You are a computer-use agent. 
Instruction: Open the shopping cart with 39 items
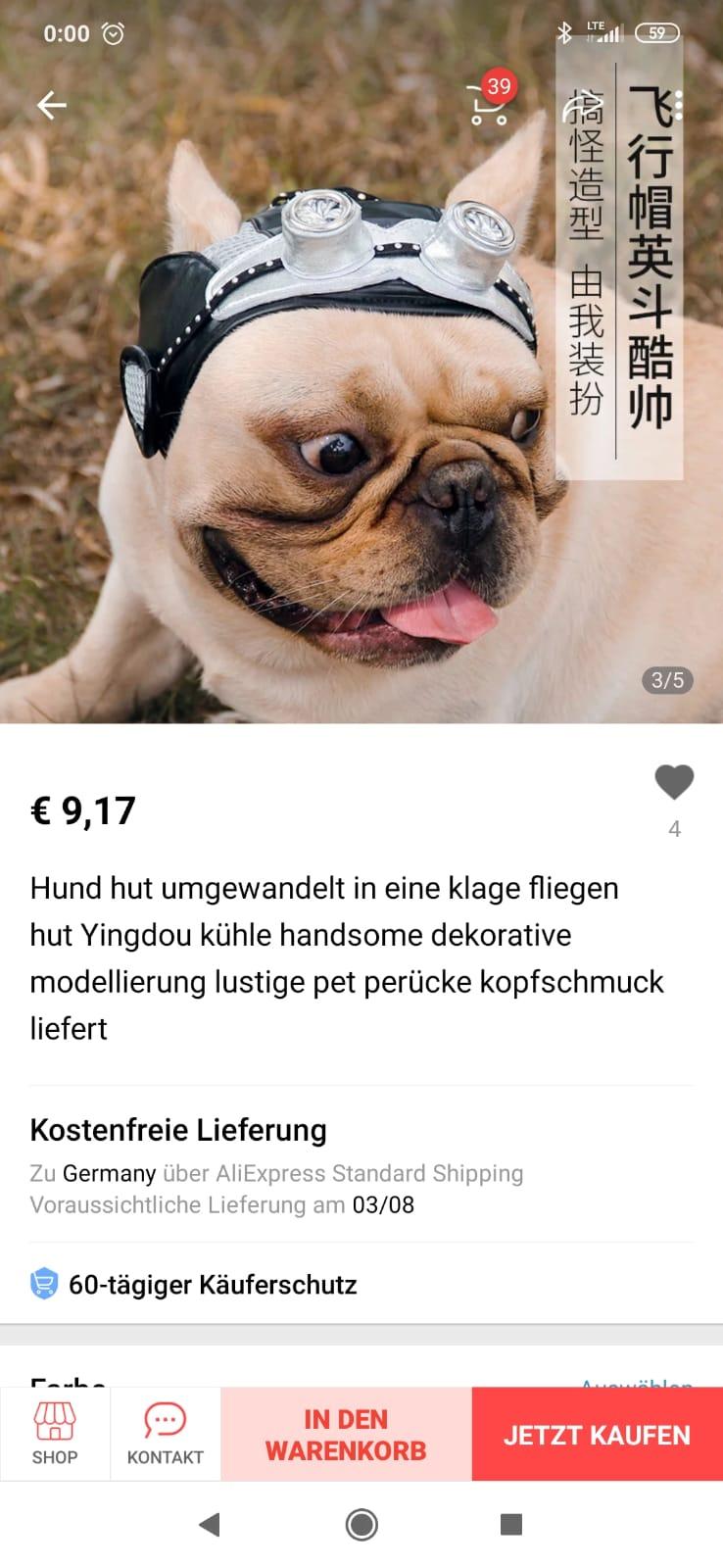pos(489,104)
